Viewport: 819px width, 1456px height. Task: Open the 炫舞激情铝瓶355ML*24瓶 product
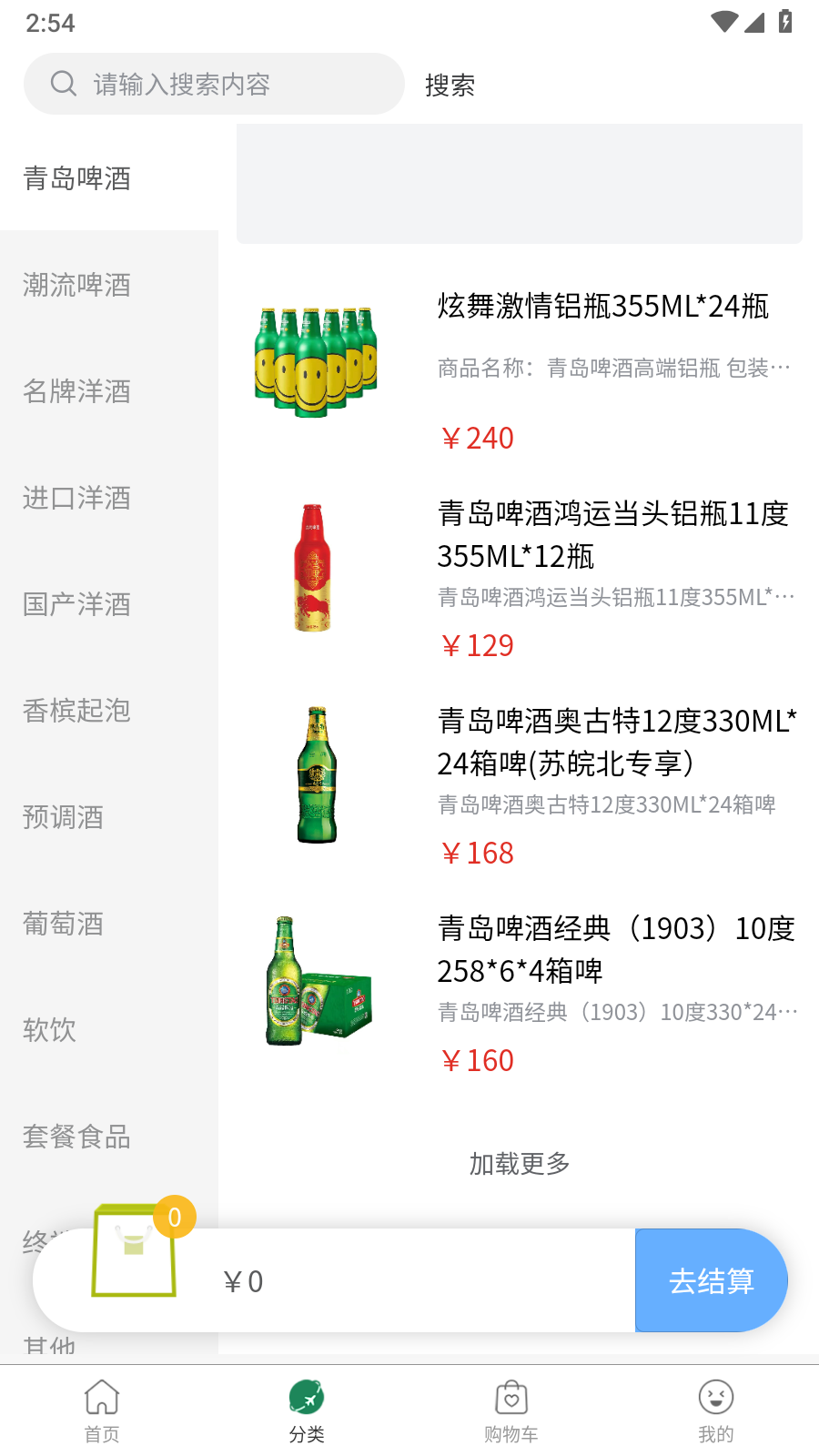(602, 307)
